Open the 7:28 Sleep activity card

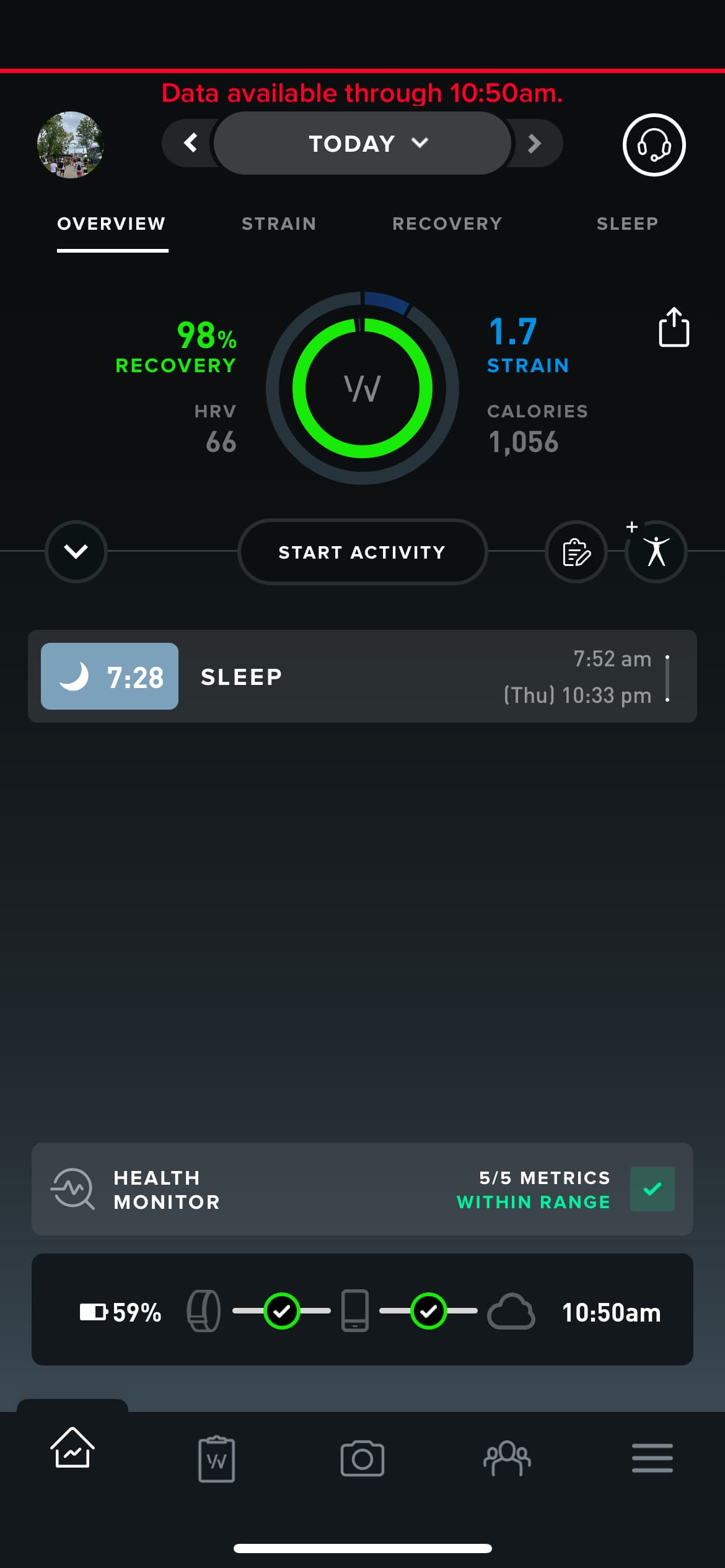click(362, 676)
